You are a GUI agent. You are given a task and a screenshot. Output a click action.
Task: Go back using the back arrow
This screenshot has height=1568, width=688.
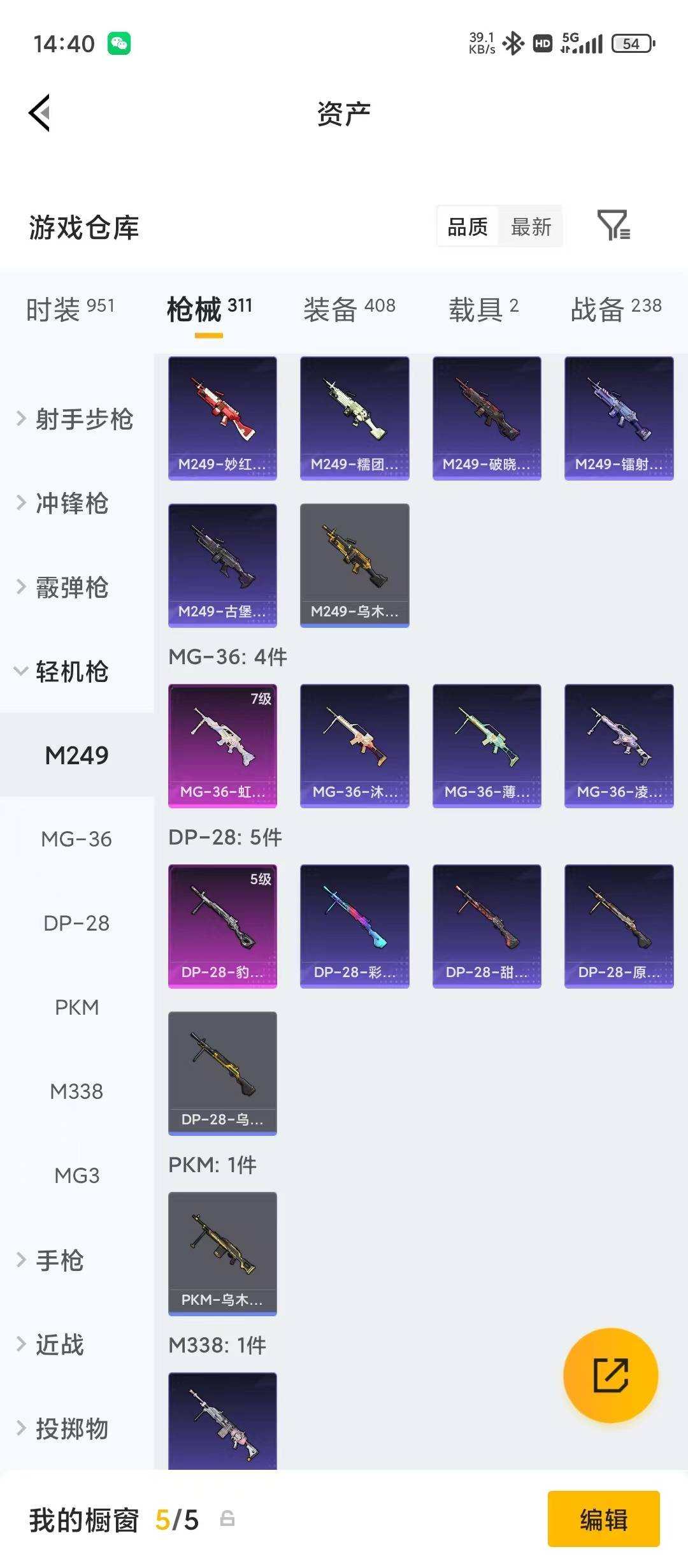pyautogui.click(x=39, y=113)
